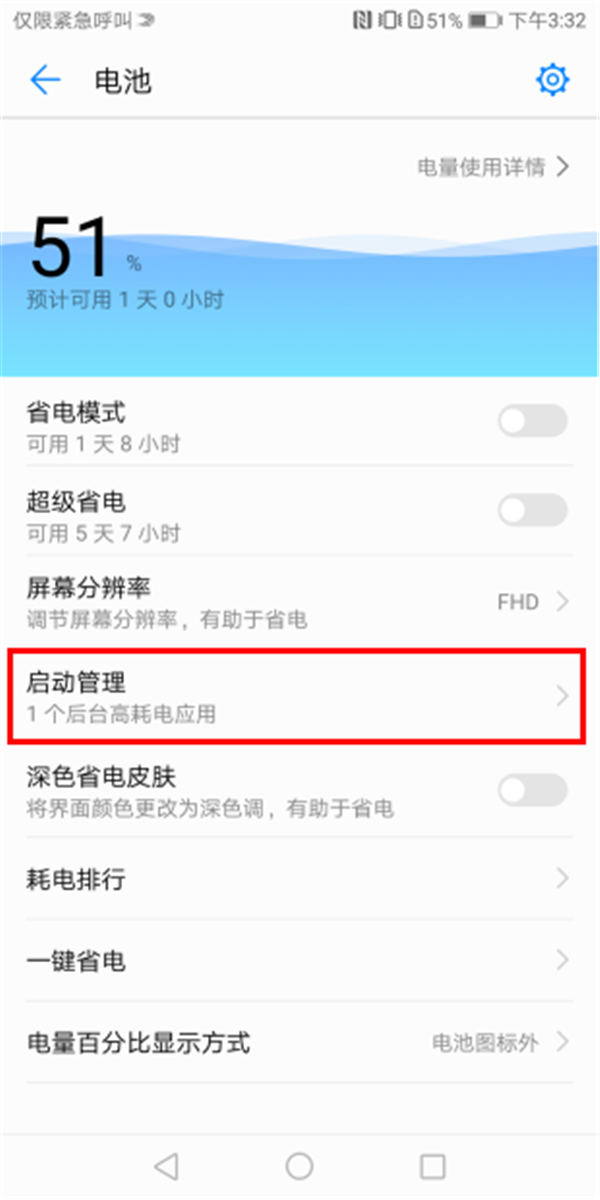Open 电量使用详情 battery usage details

[493, 167]
